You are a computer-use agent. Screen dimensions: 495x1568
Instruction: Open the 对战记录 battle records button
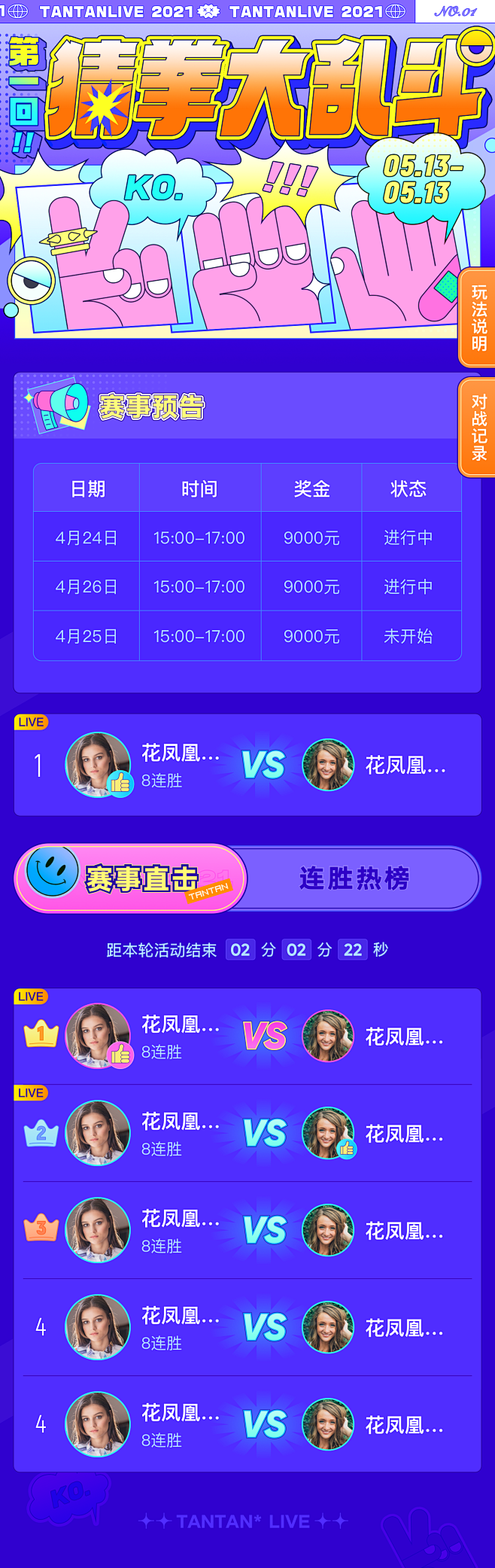tap(478, 427)
